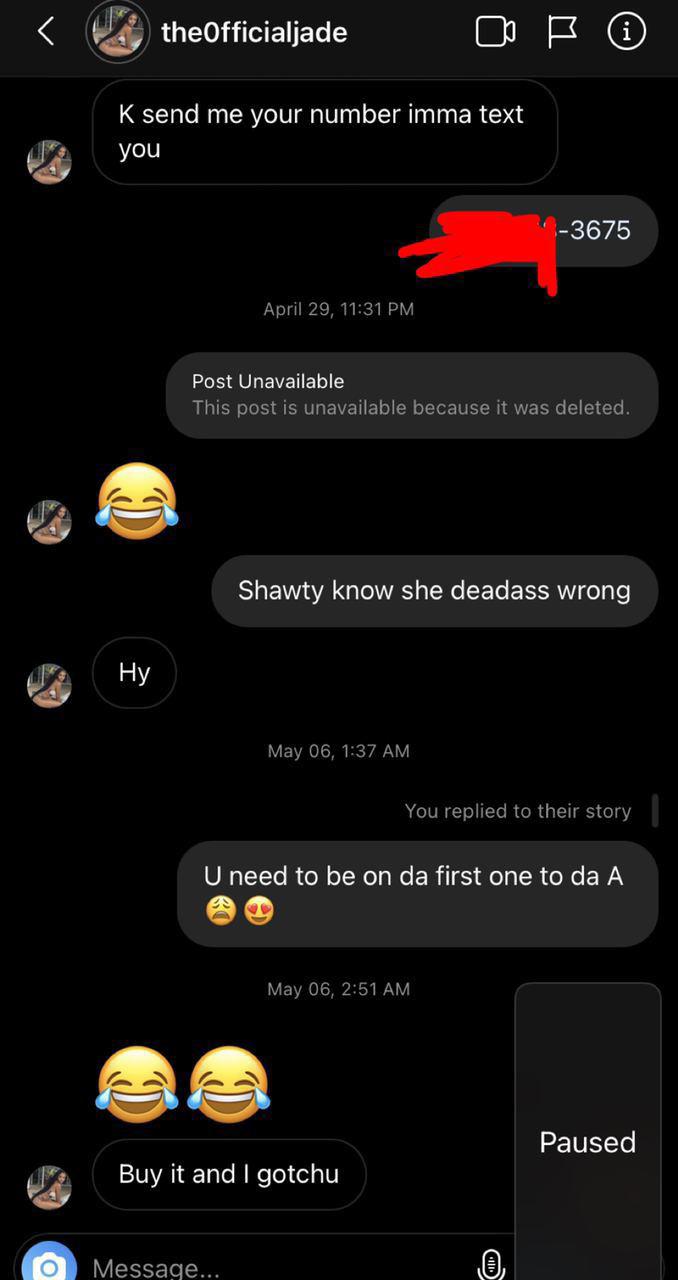This screenshot has height=1280, width=678.
Task: Open the unavailable deleted post
Action: 411,394
